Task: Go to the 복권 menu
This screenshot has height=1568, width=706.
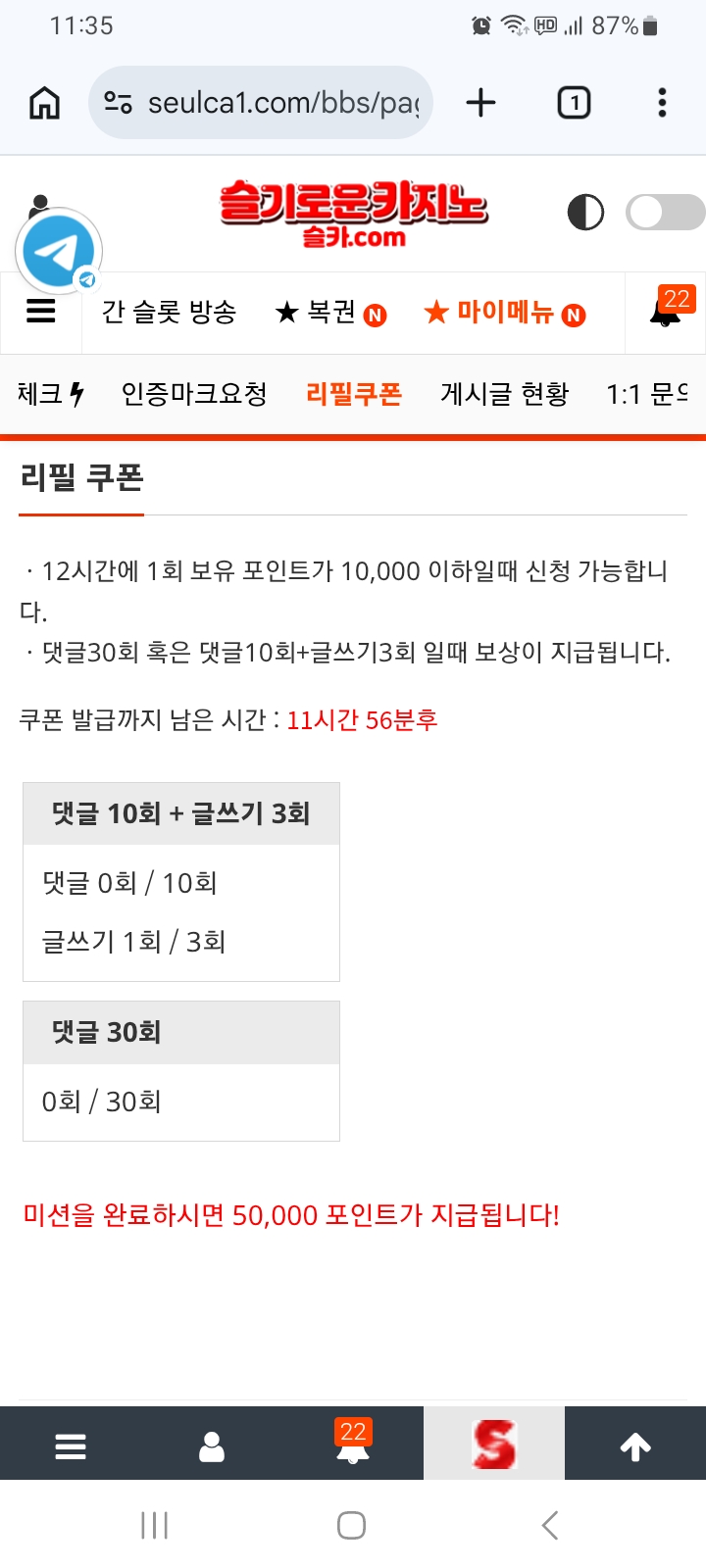Action: click(x=330, y=313)
